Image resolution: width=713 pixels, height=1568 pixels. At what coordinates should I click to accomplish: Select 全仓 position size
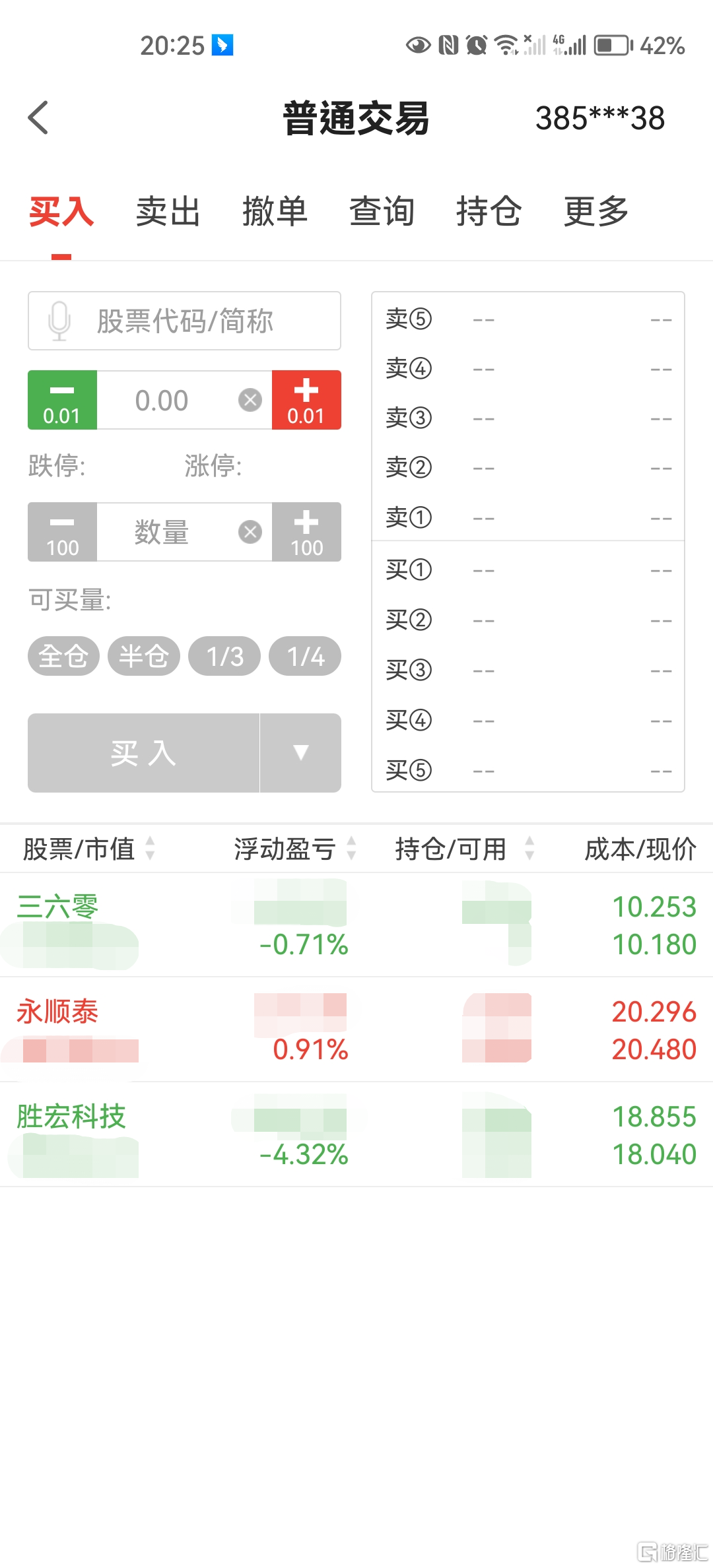click(x=63, y=657)
